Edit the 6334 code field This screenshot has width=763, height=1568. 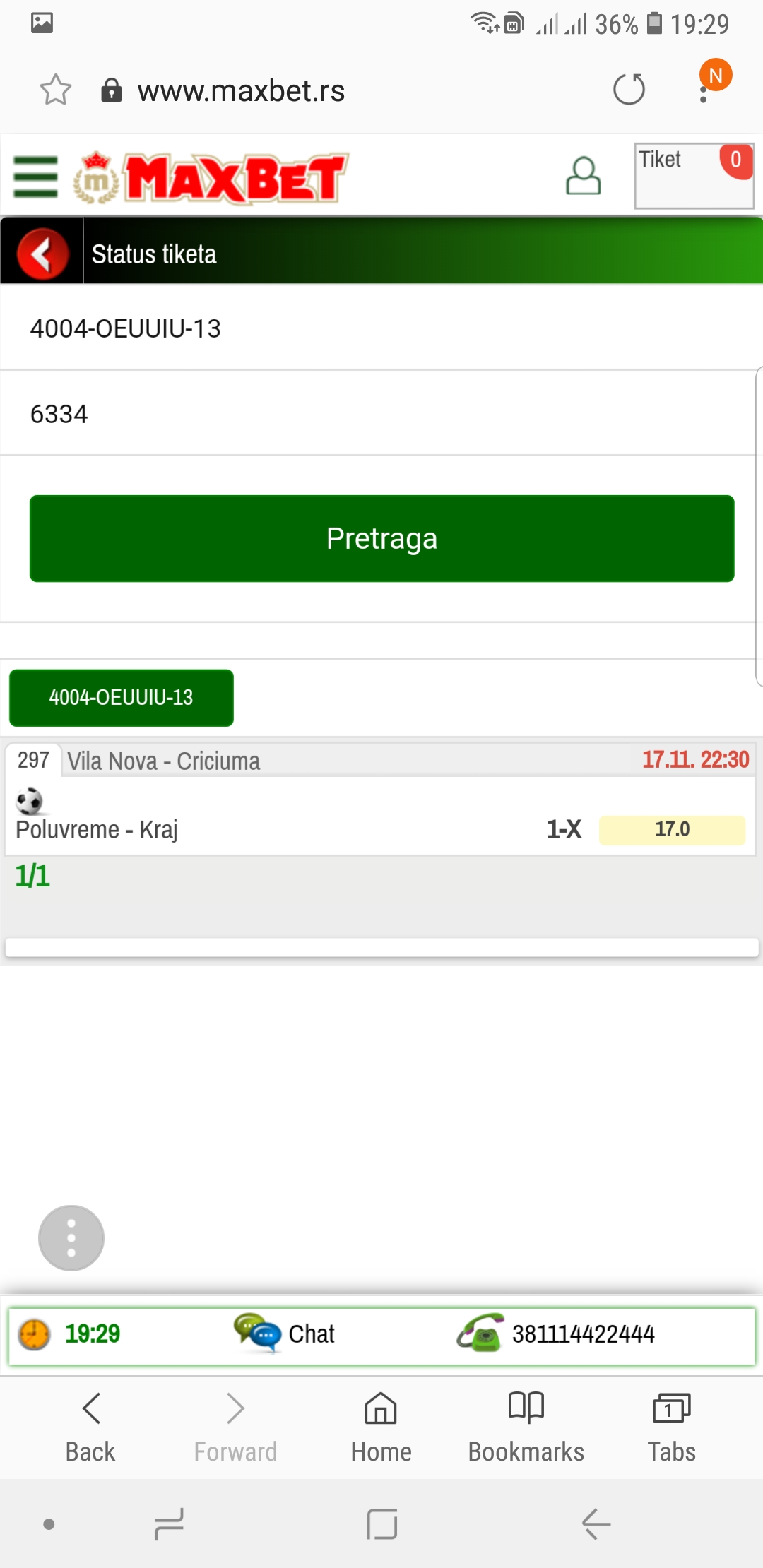pos(381,414)
